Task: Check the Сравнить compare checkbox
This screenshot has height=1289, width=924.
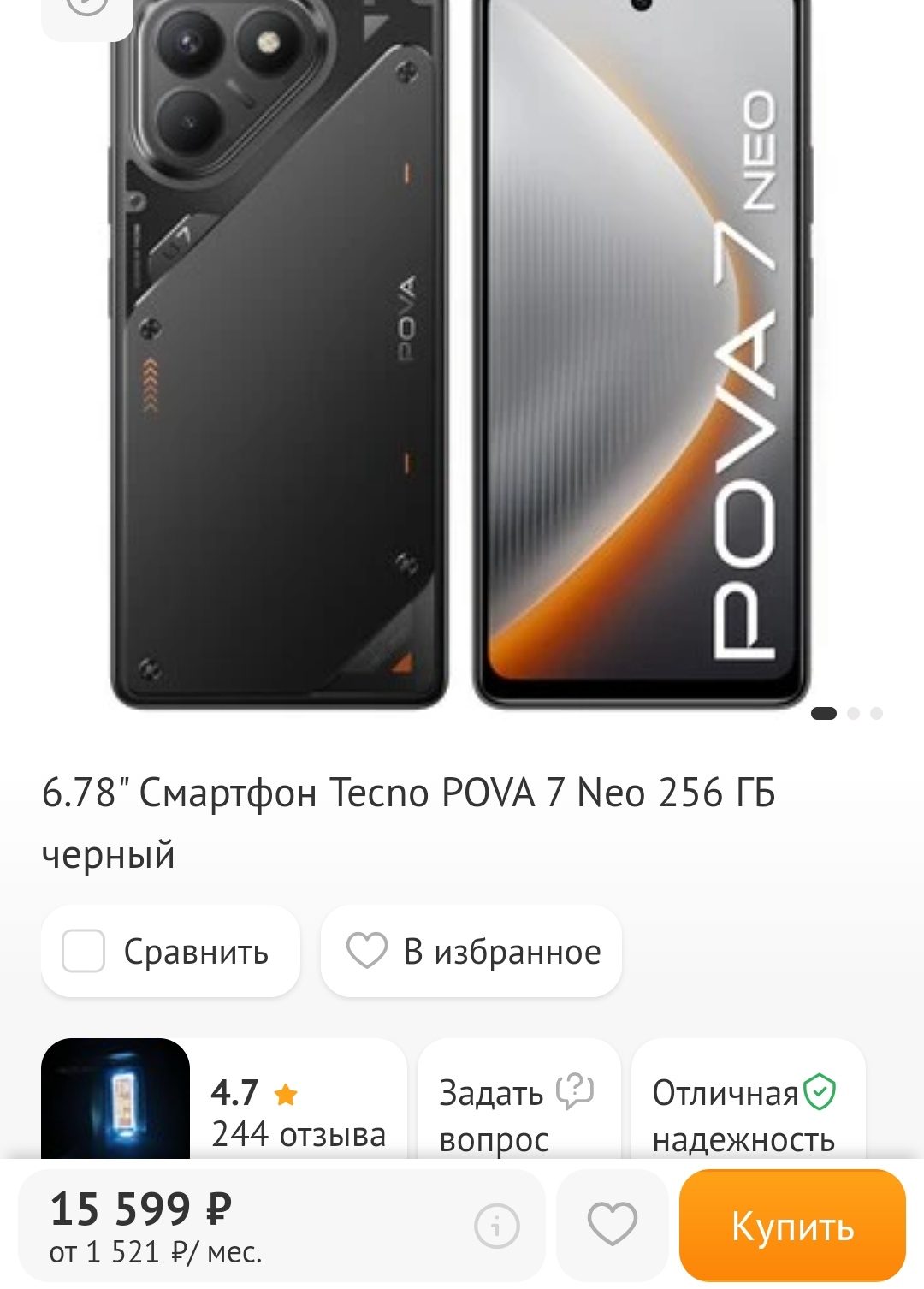Action: click(84, 951)
